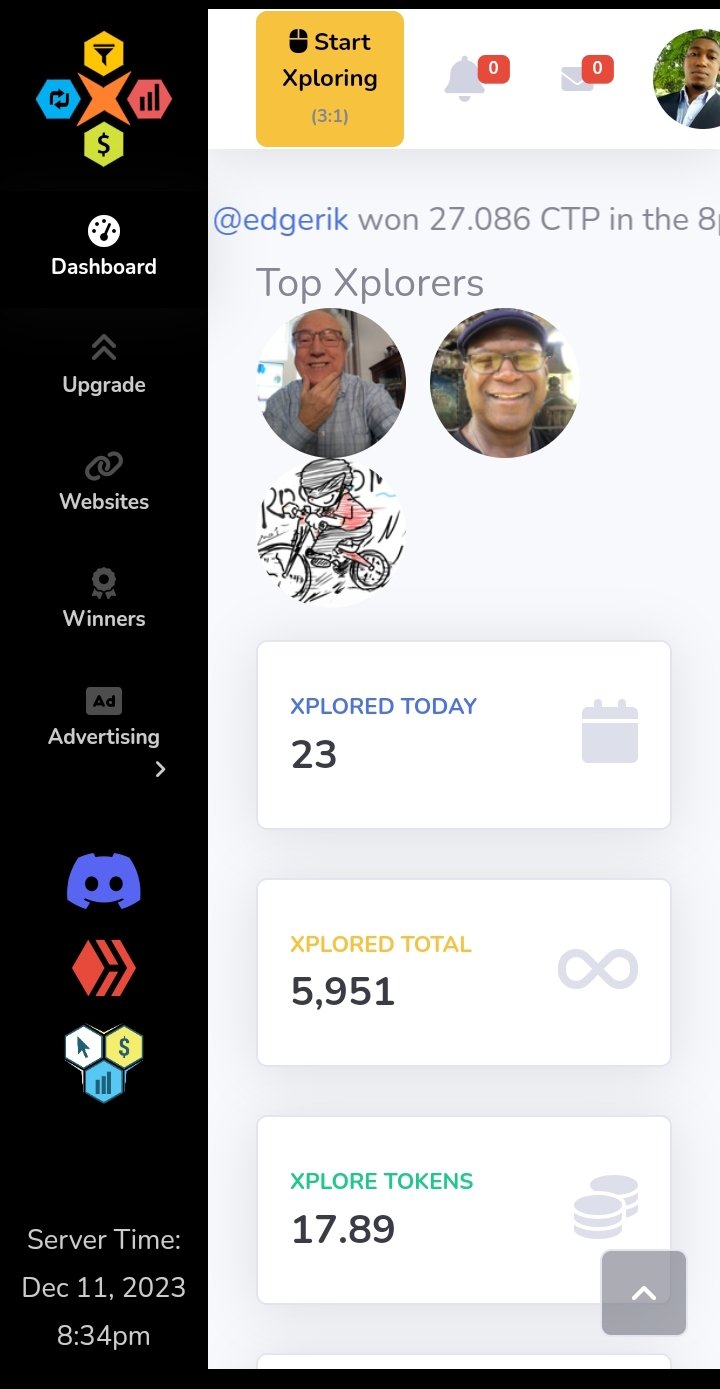Open the Discord link icon
Screen dimensions: 720x1389
[x=104, y=881]
